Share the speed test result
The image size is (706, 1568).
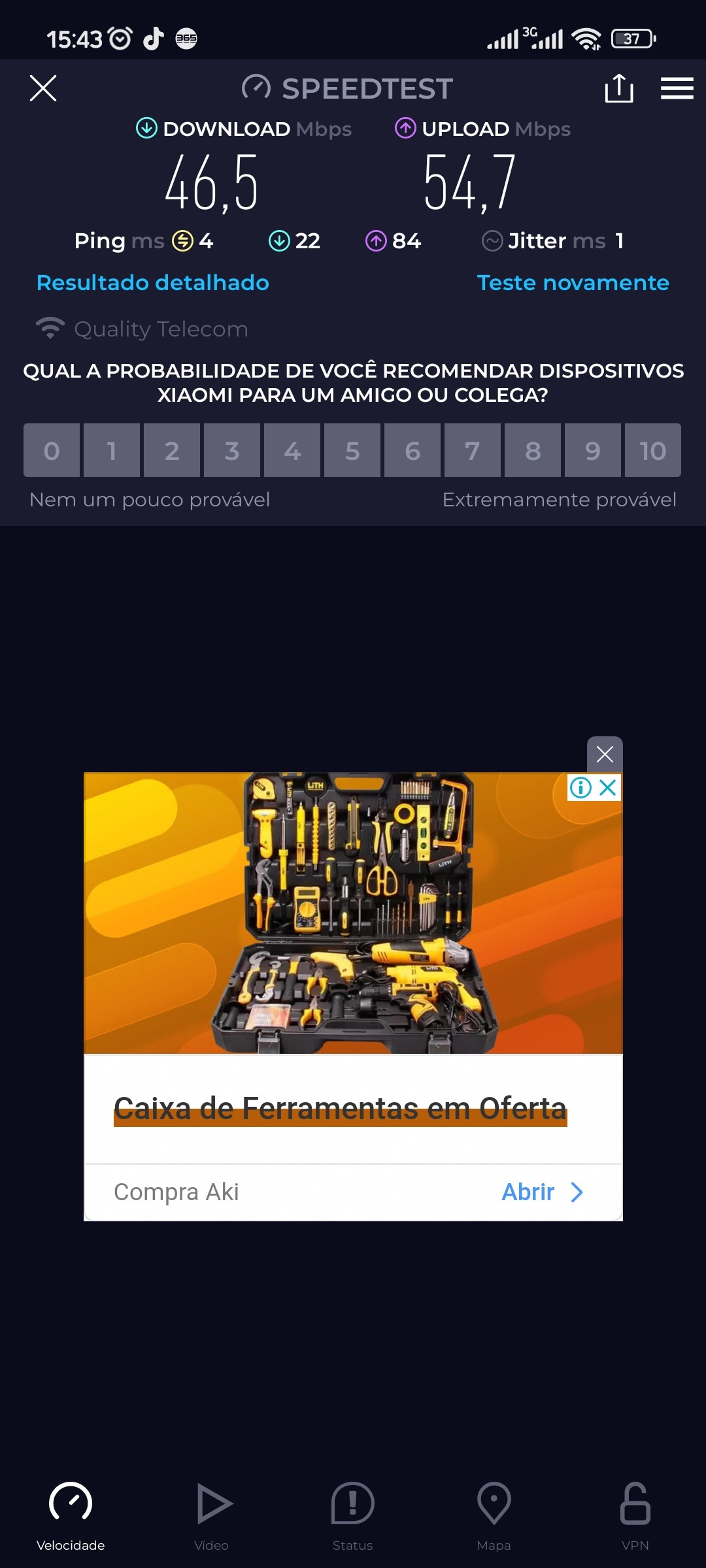(618, 88)
